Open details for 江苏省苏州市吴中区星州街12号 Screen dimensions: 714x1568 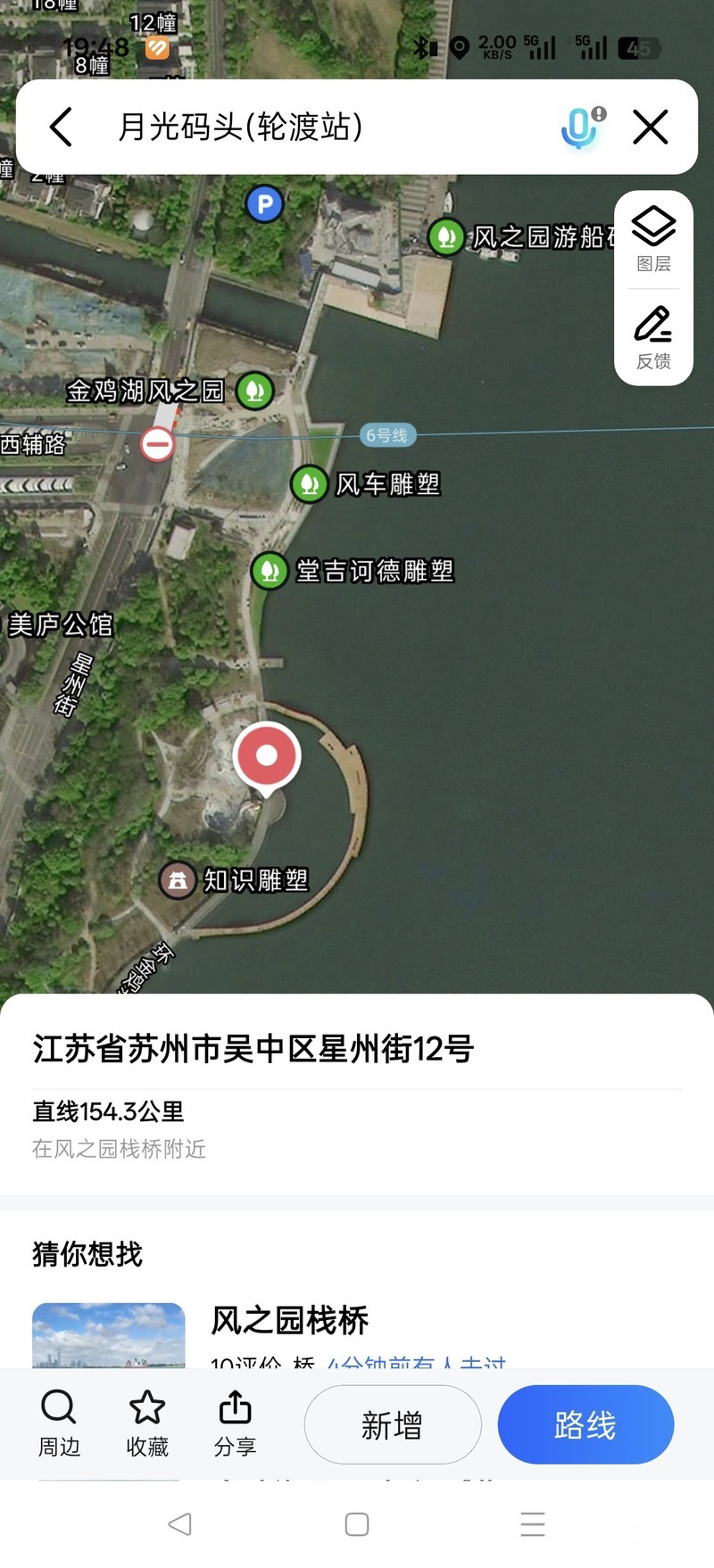click(253, 1049)
